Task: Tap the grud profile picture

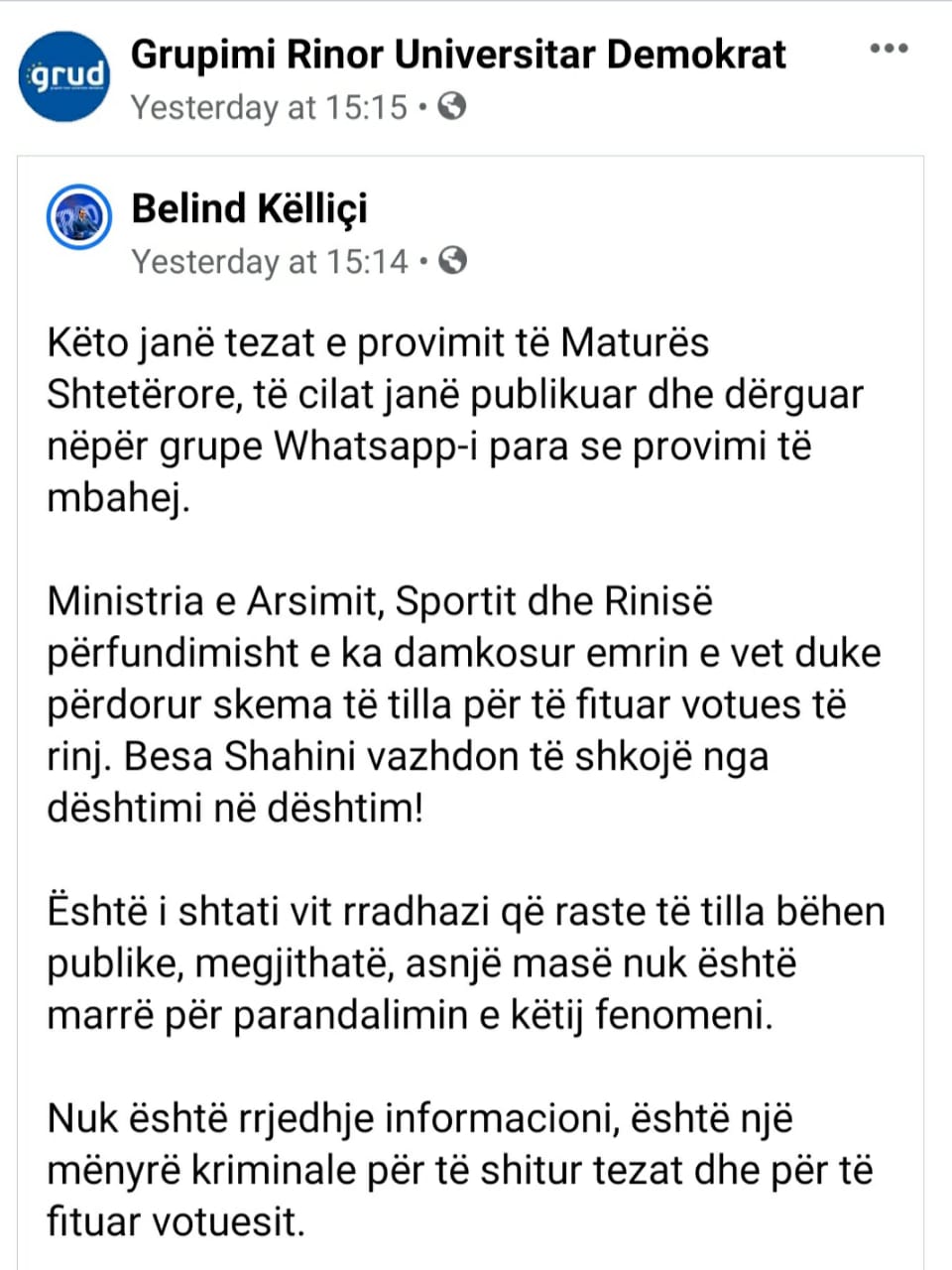Action: click(64, 76)
